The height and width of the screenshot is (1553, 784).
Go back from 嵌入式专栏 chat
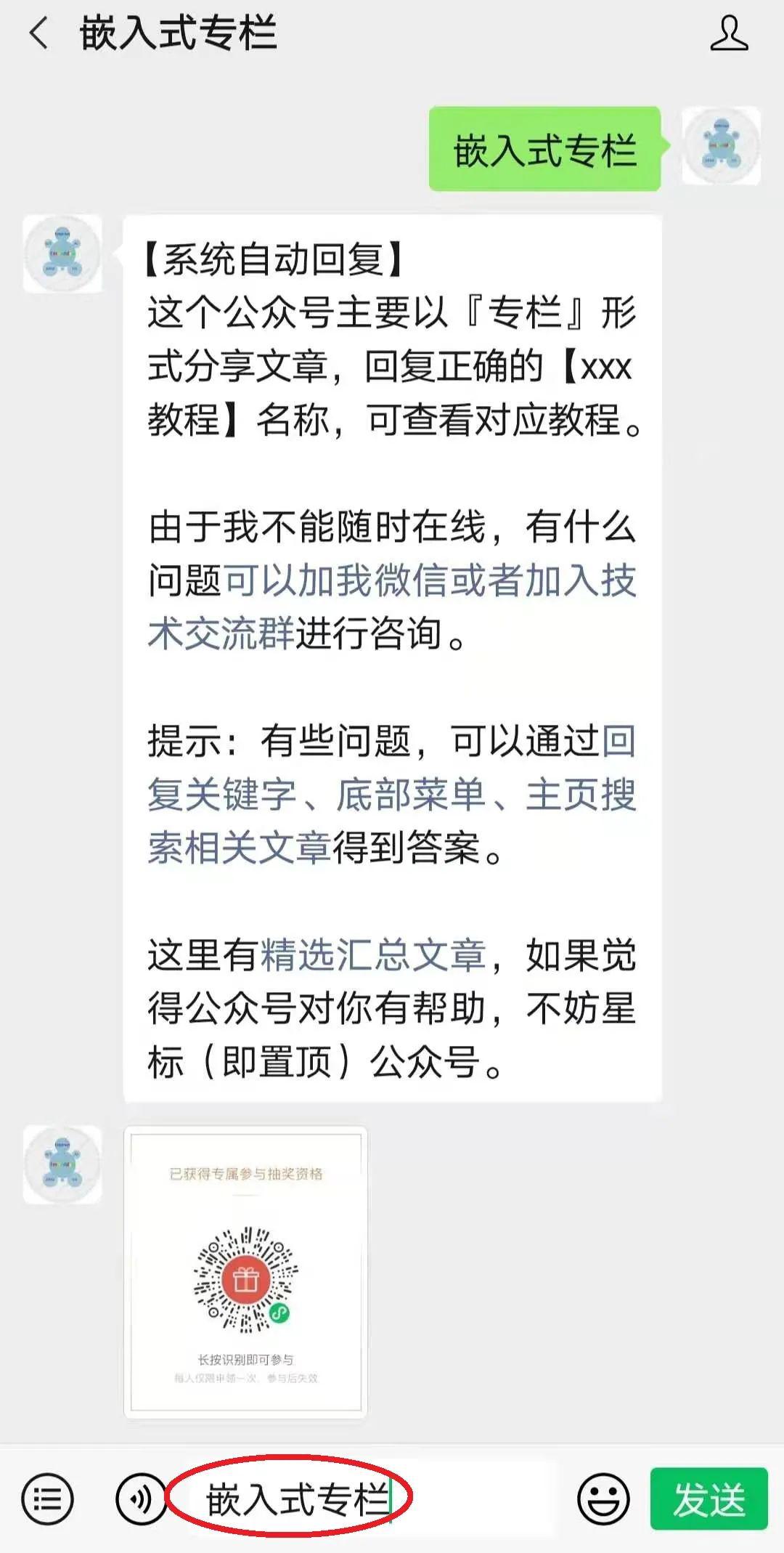pos(38,34)
